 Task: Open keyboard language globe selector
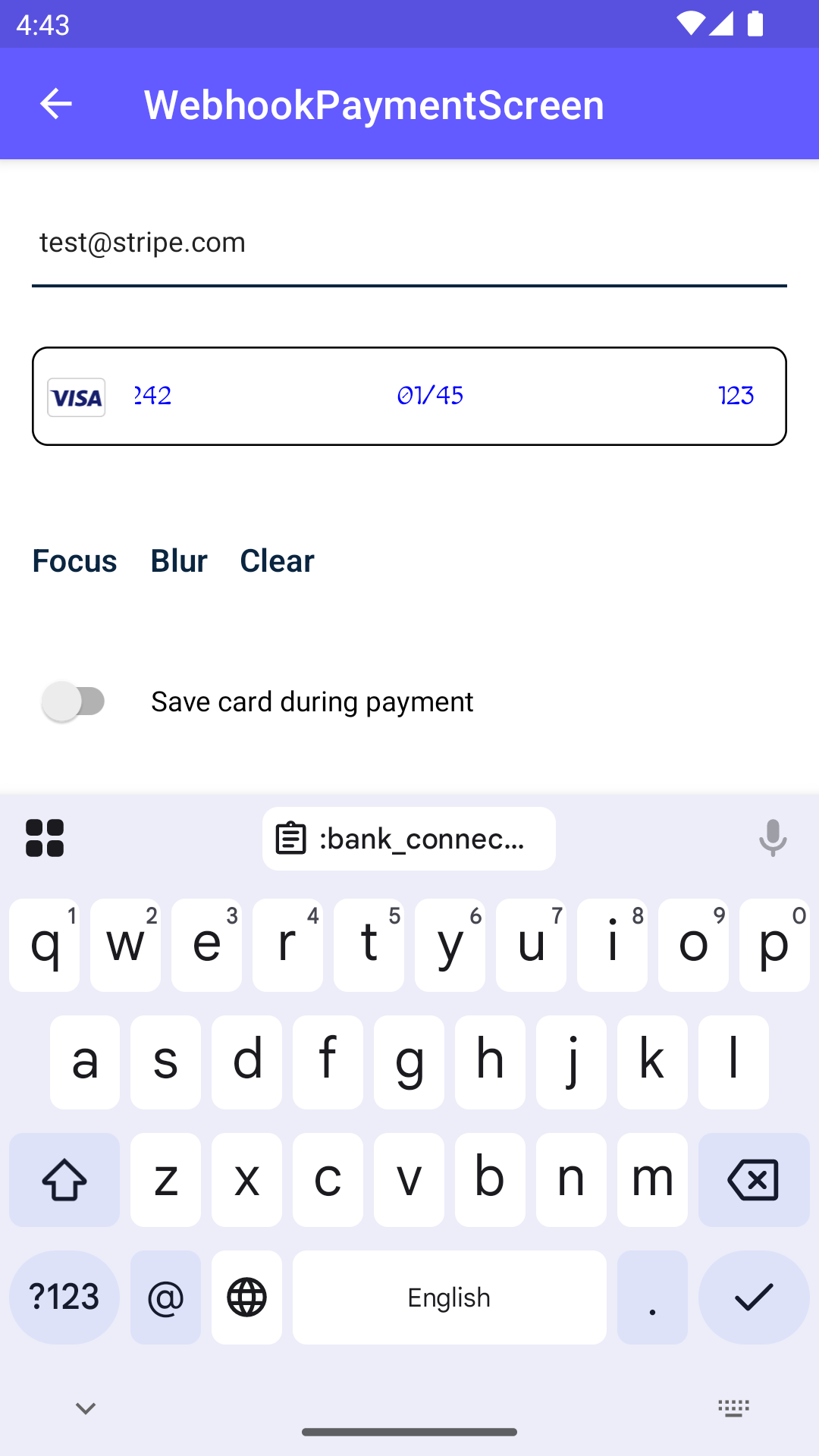pyautogui.click(x=246, y=1298)
